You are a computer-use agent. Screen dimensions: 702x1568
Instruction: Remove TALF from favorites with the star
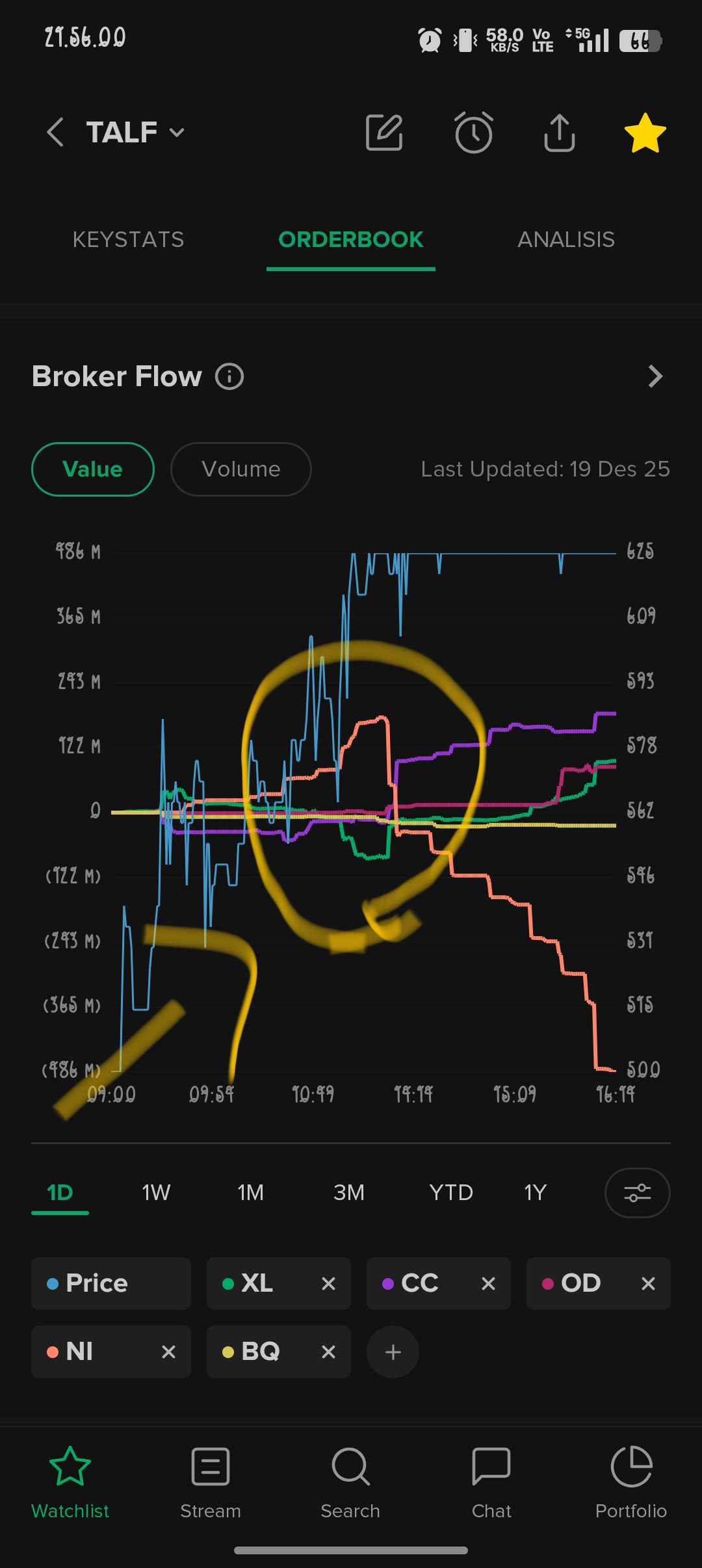click(x=645, y=133)
